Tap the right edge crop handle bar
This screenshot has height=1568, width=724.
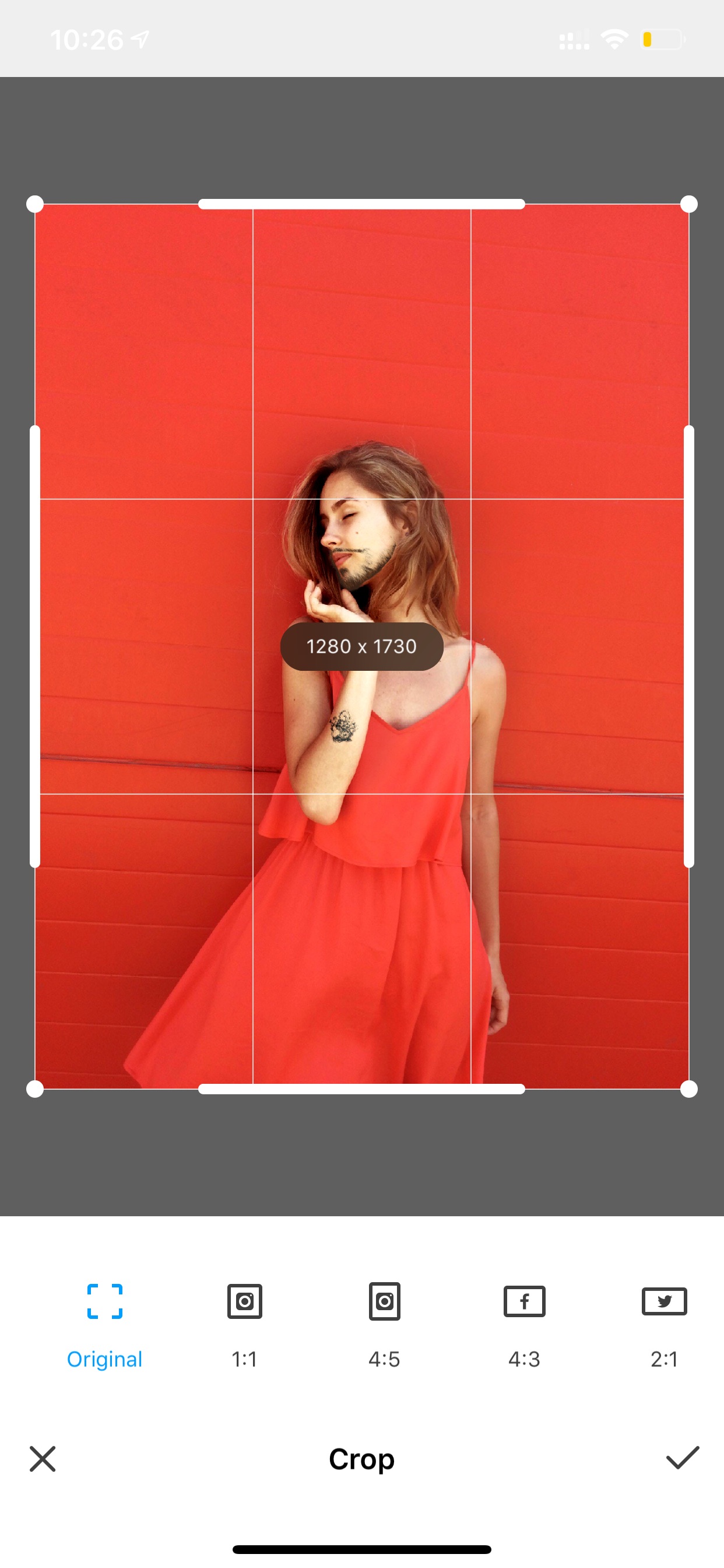coord(688,646)
